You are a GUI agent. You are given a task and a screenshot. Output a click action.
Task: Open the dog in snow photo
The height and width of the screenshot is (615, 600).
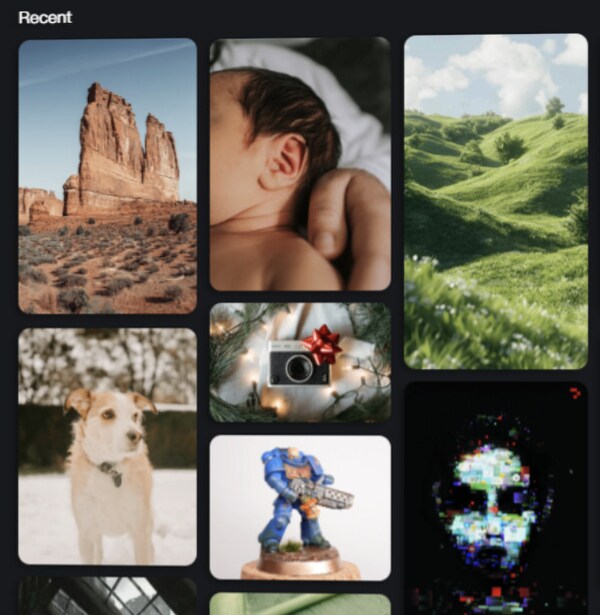pyautogui.click(x=107, y=446)
